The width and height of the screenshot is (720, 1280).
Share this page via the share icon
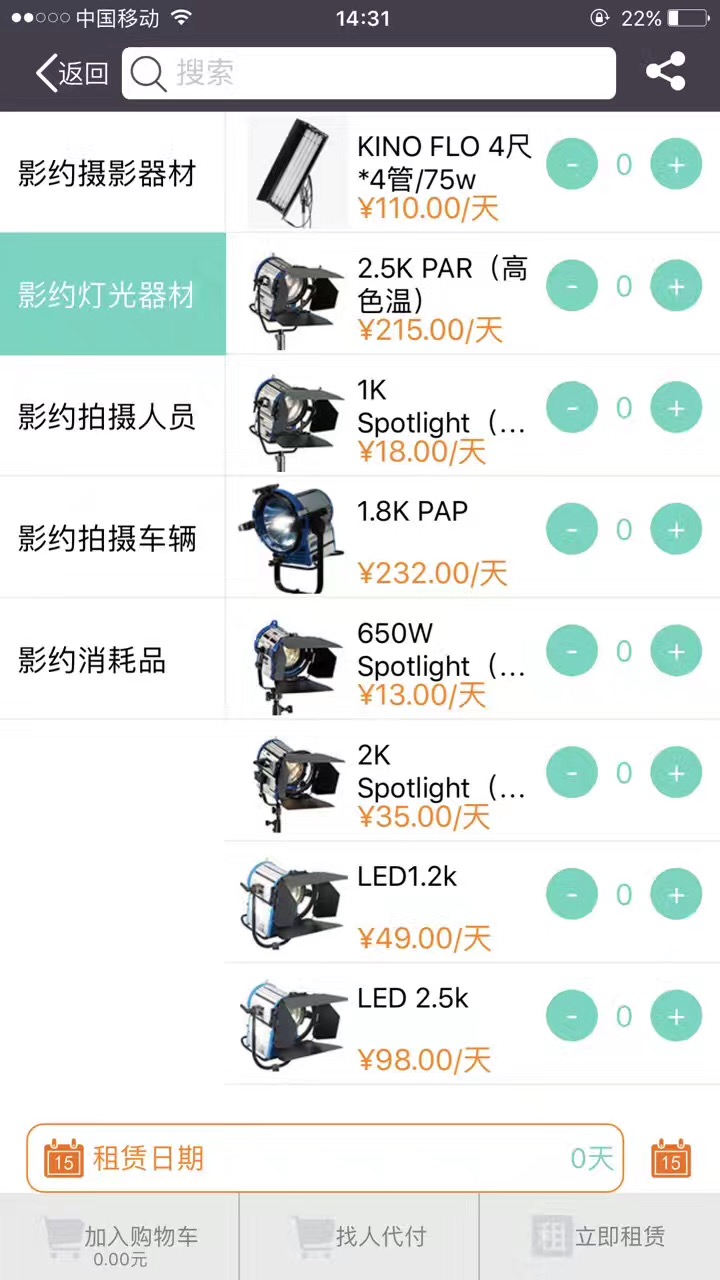coord(665,72)
